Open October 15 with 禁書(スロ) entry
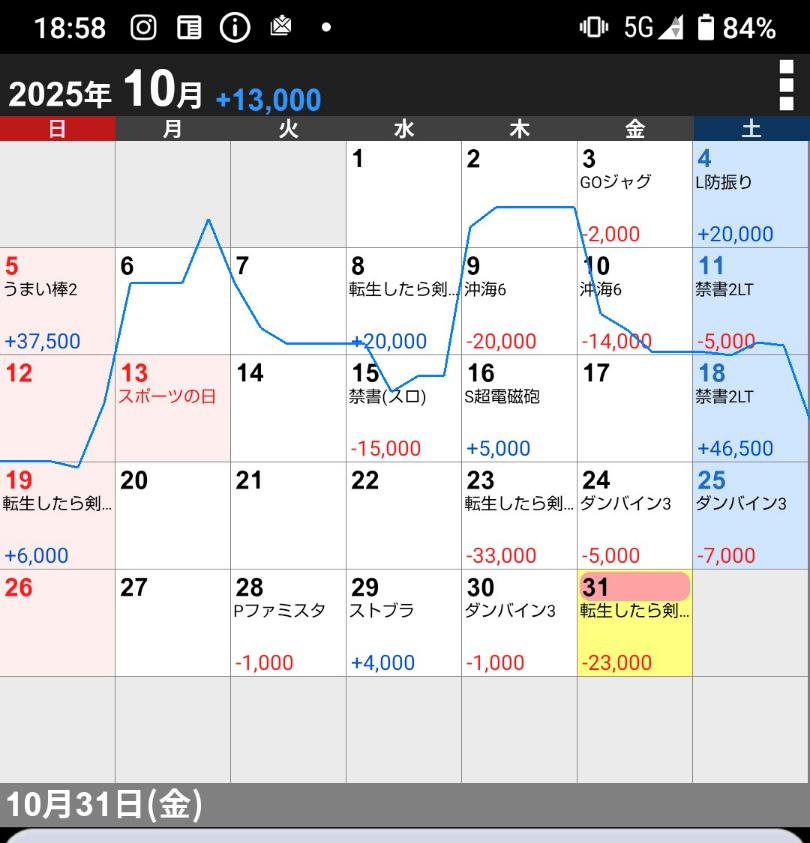The image size is (810, 843). coord(403,409)
